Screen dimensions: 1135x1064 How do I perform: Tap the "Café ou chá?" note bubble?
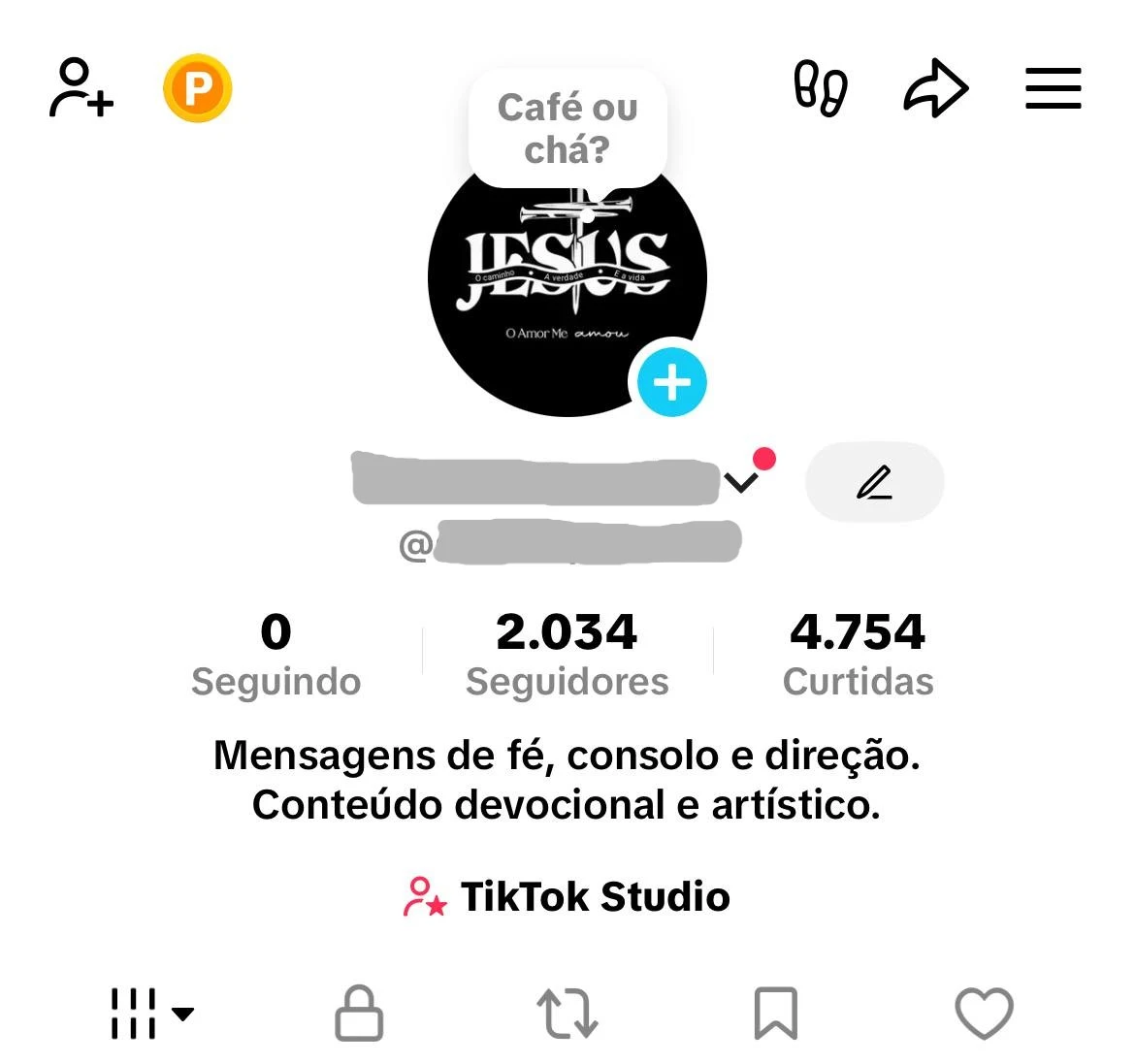click(567, 128)
